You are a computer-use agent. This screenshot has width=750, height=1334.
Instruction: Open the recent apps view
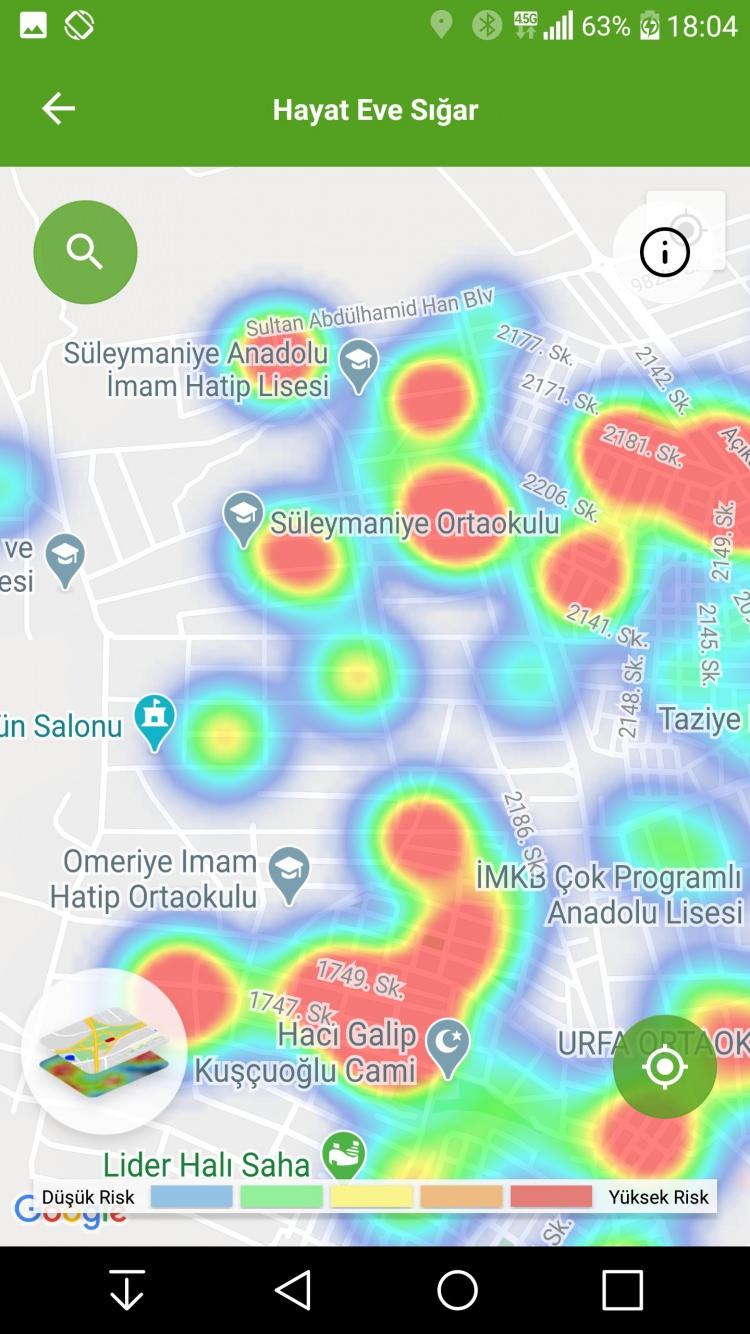(x=622, y=1290)
